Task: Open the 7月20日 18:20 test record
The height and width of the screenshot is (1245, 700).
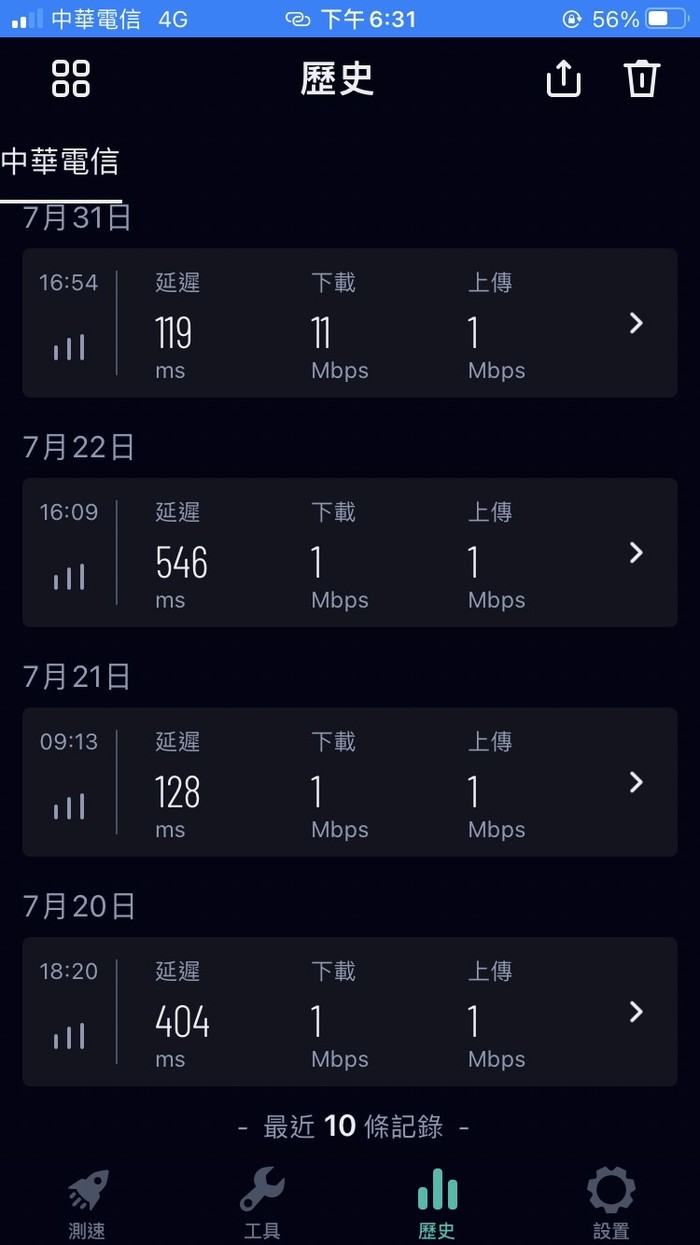Action: pyautogui.click(x=350, y=1012)
